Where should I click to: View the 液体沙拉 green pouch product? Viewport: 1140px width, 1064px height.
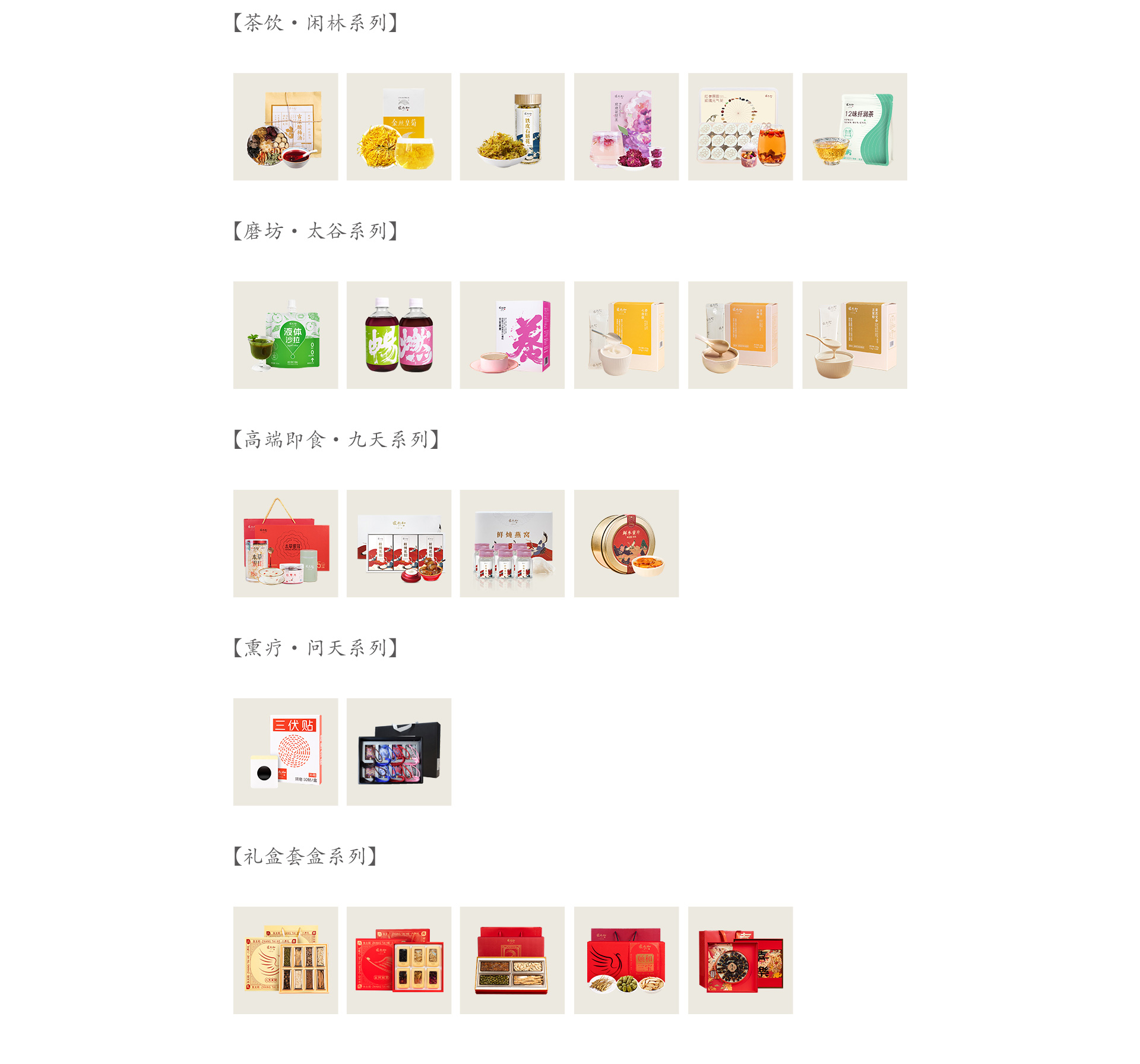(x=286, y=335)
